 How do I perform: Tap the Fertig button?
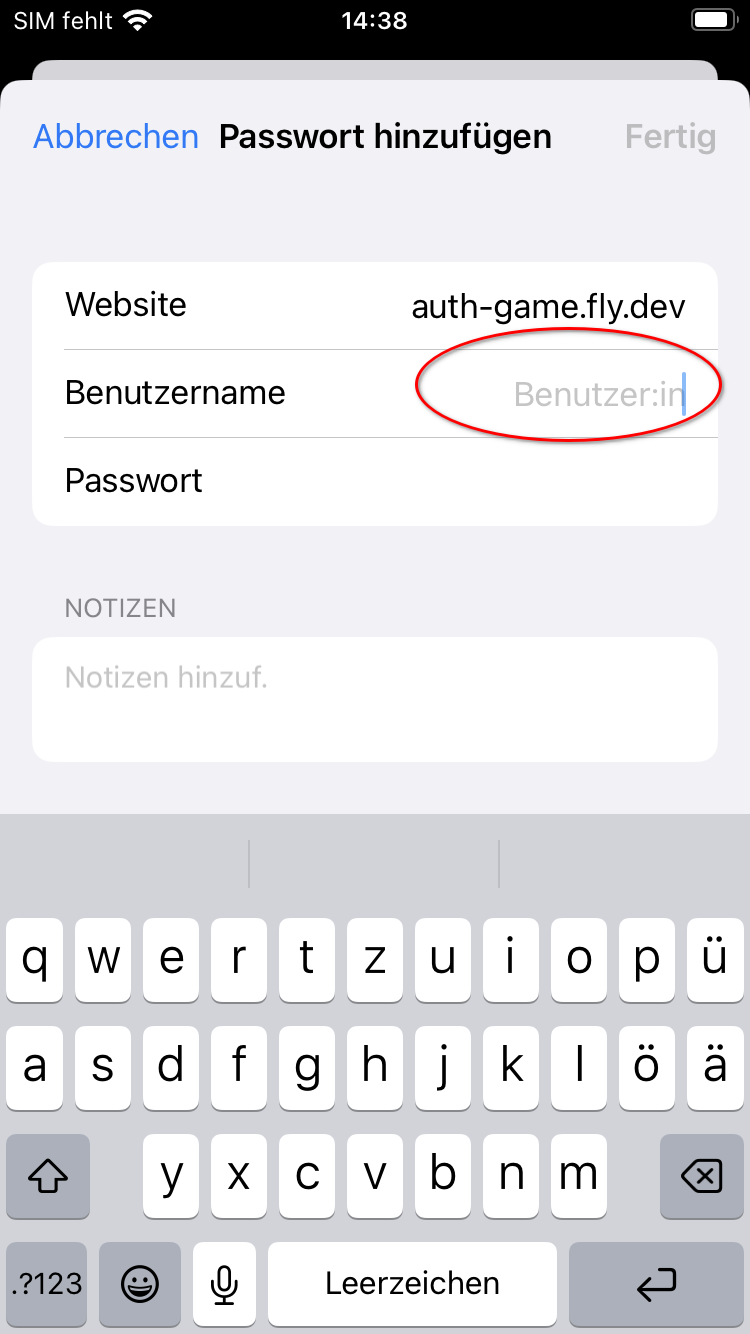[670, 137]
